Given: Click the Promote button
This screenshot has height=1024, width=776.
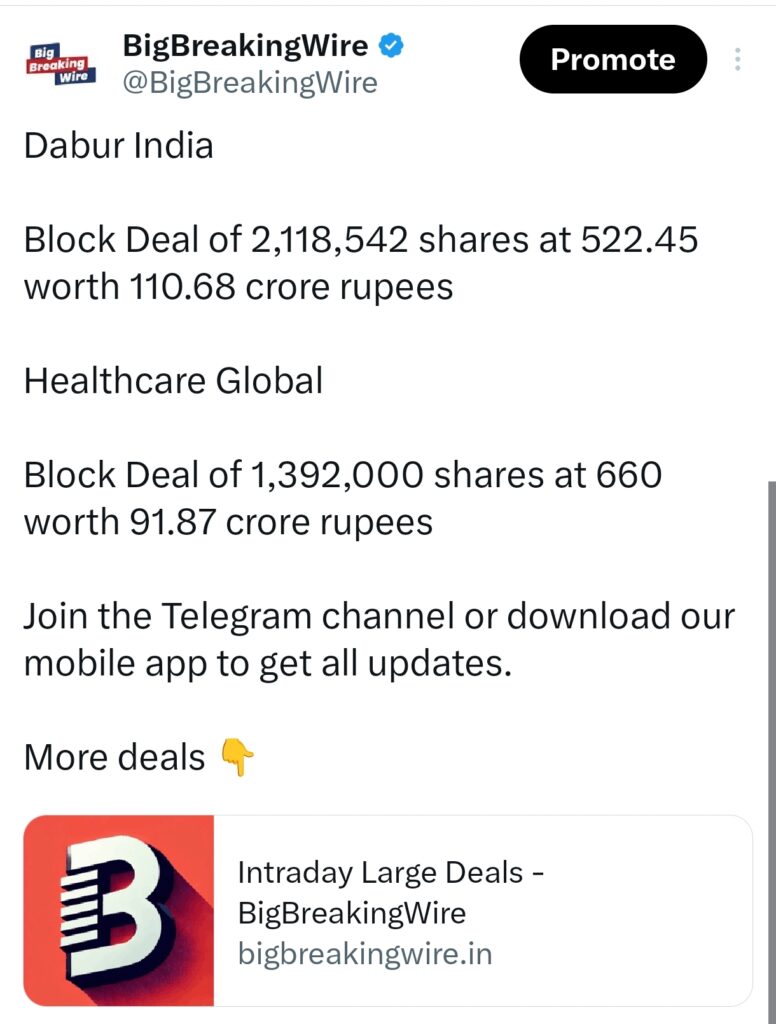Looking at the screenshot, I should [612, 59].
